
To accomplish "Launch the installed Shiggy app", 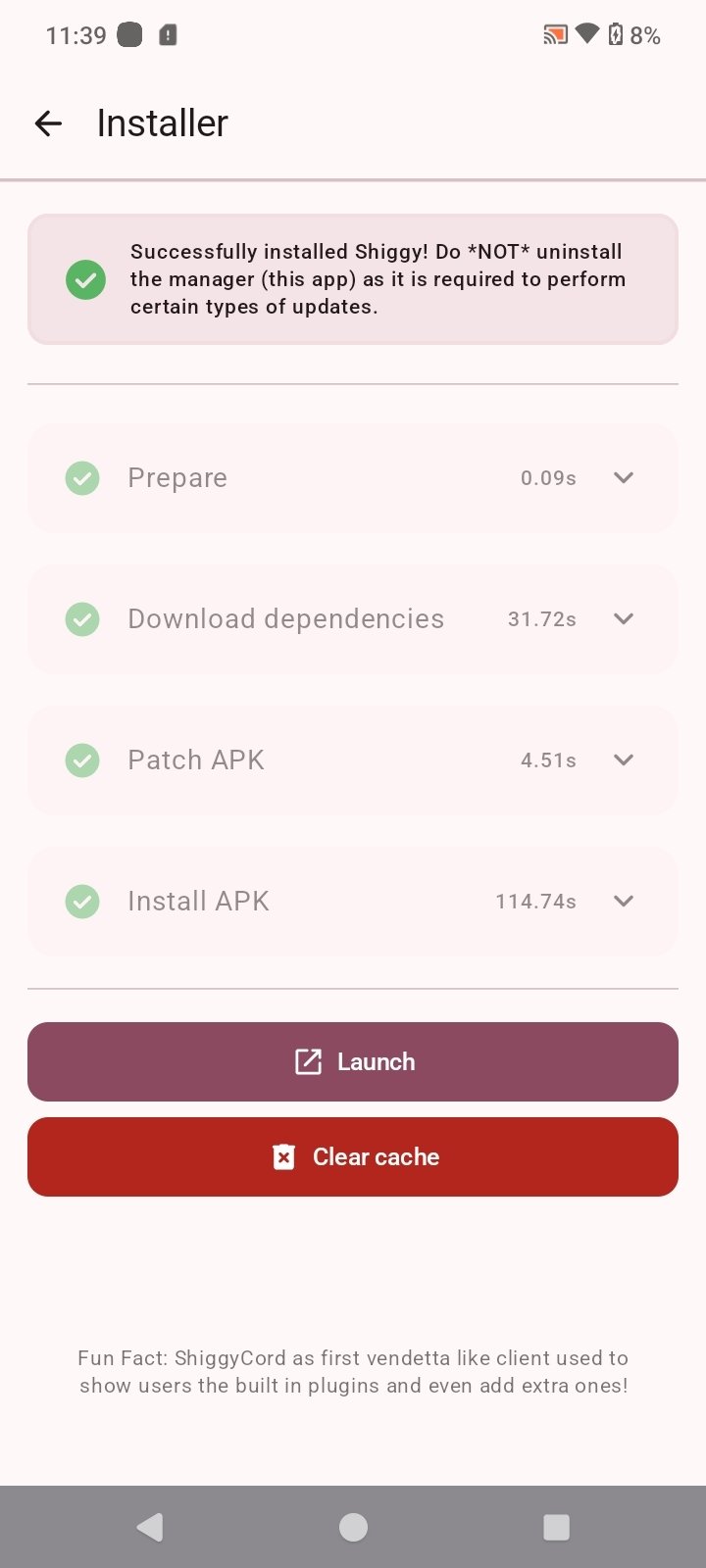I will pos(353,1062).
